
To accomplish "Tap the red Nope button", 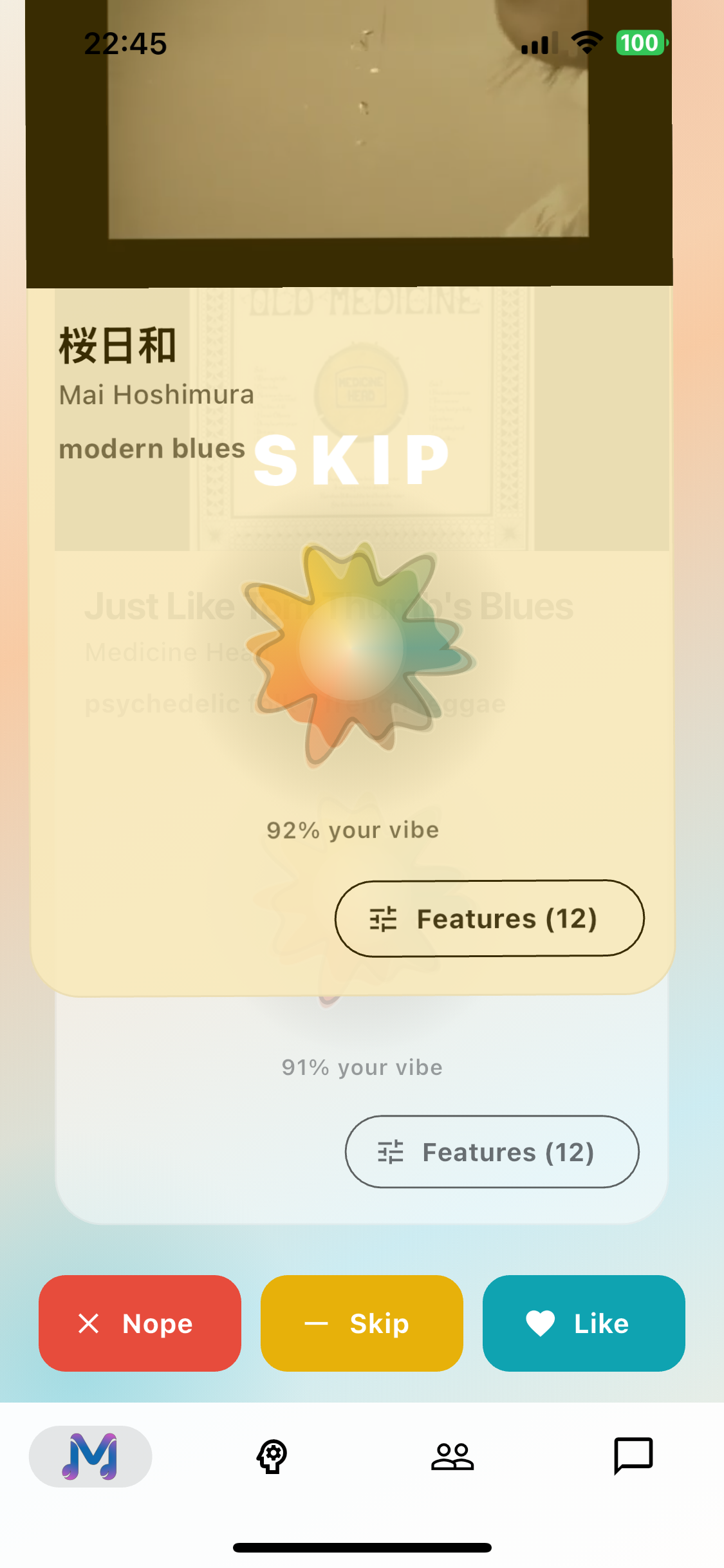I will 140,1323.
